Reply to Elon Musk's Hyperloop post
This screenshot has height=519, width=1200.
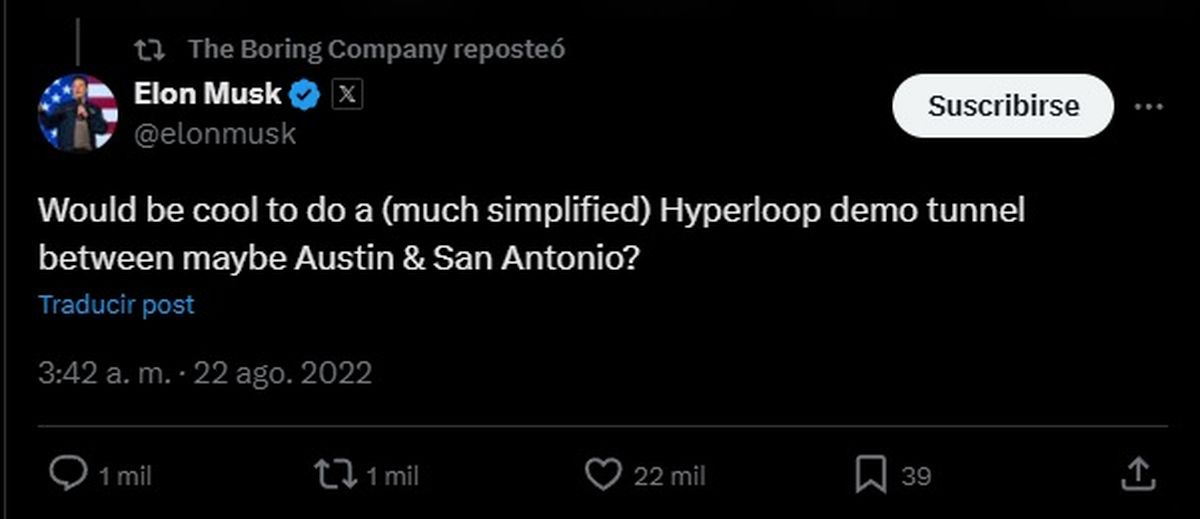point(69,474)
